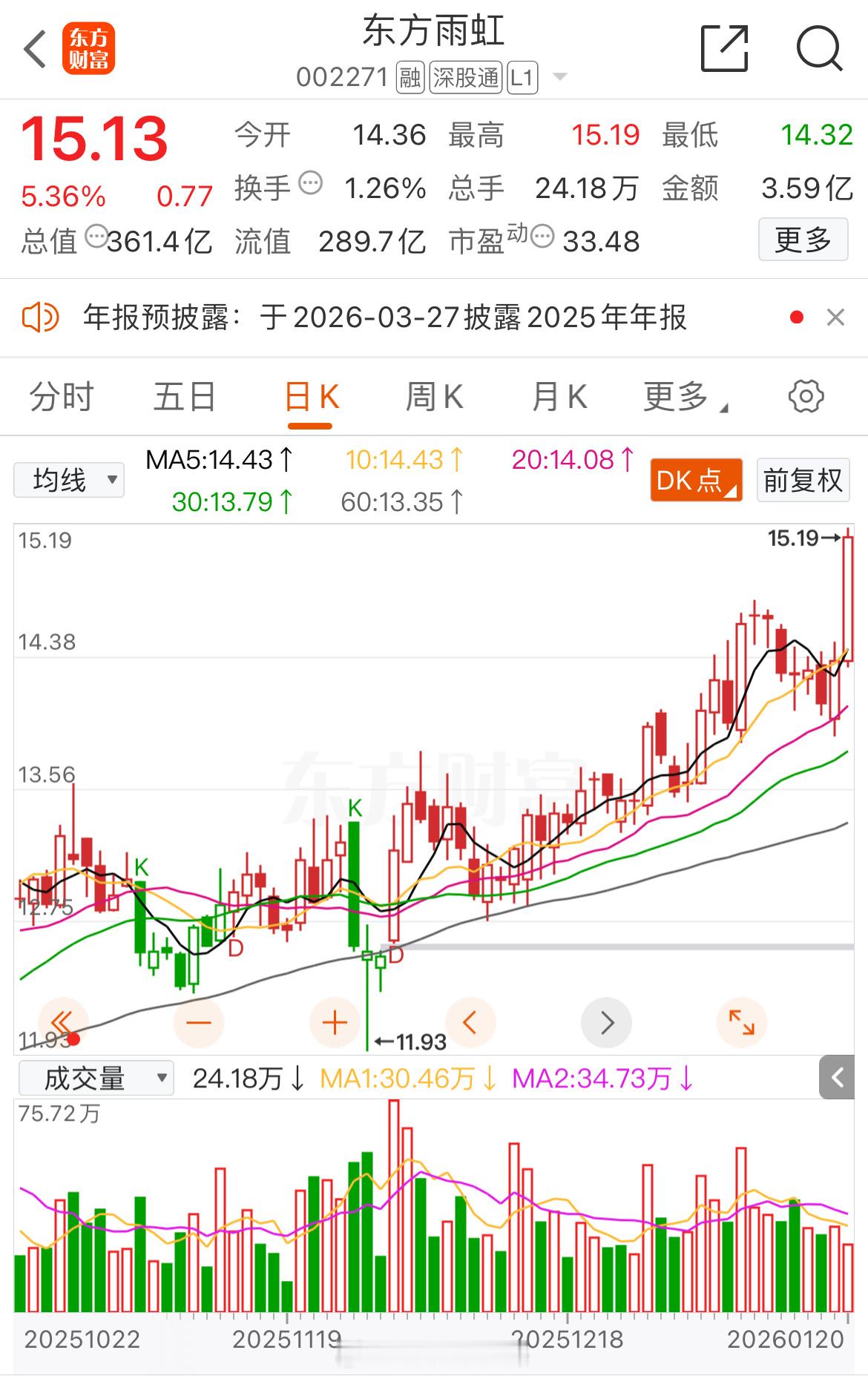
Task: Collapse the volume panel with the right-edge arrow
Action: pyautogui.click(x=836, y=1079)
